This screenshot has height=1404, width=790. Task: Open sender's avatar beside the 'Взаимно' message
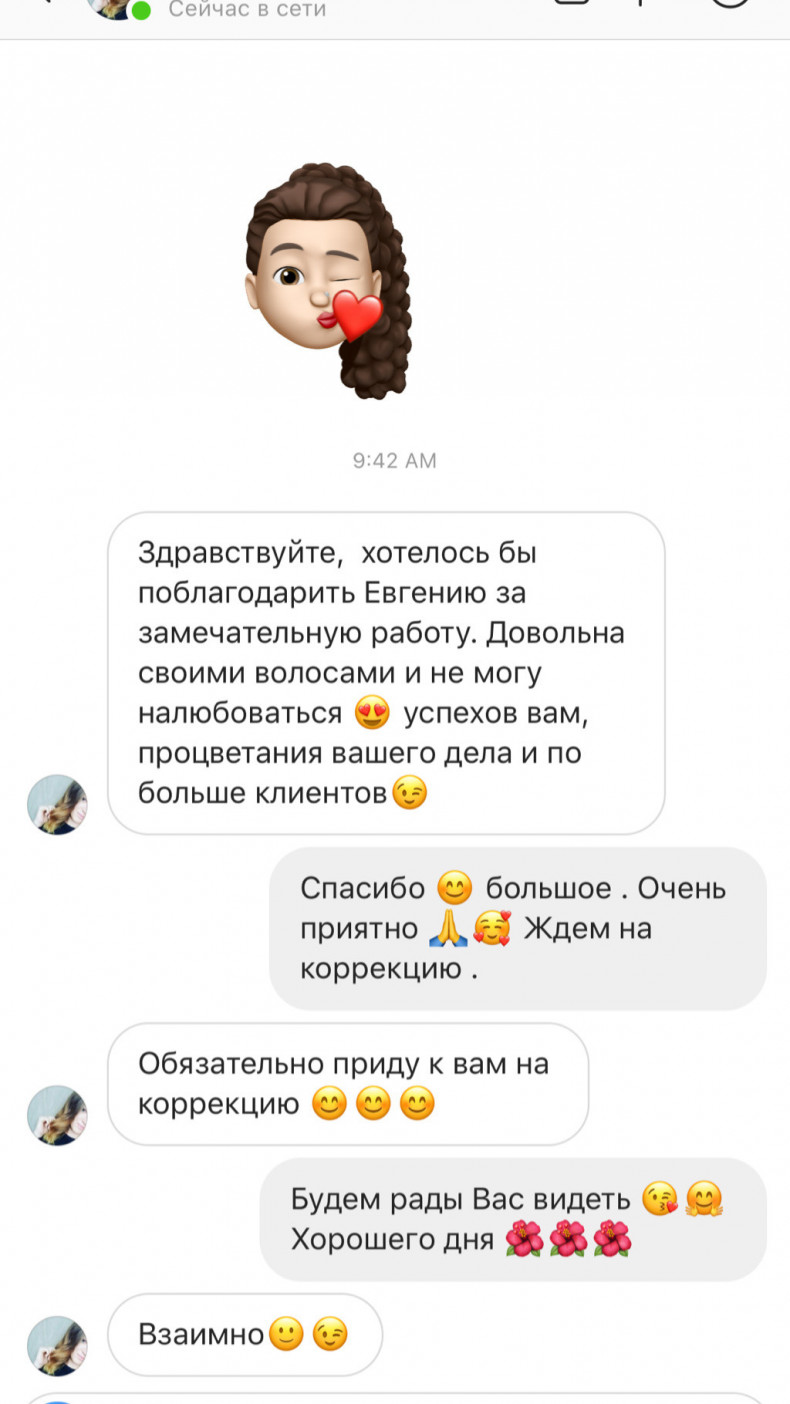click(x=57, y=1345)
